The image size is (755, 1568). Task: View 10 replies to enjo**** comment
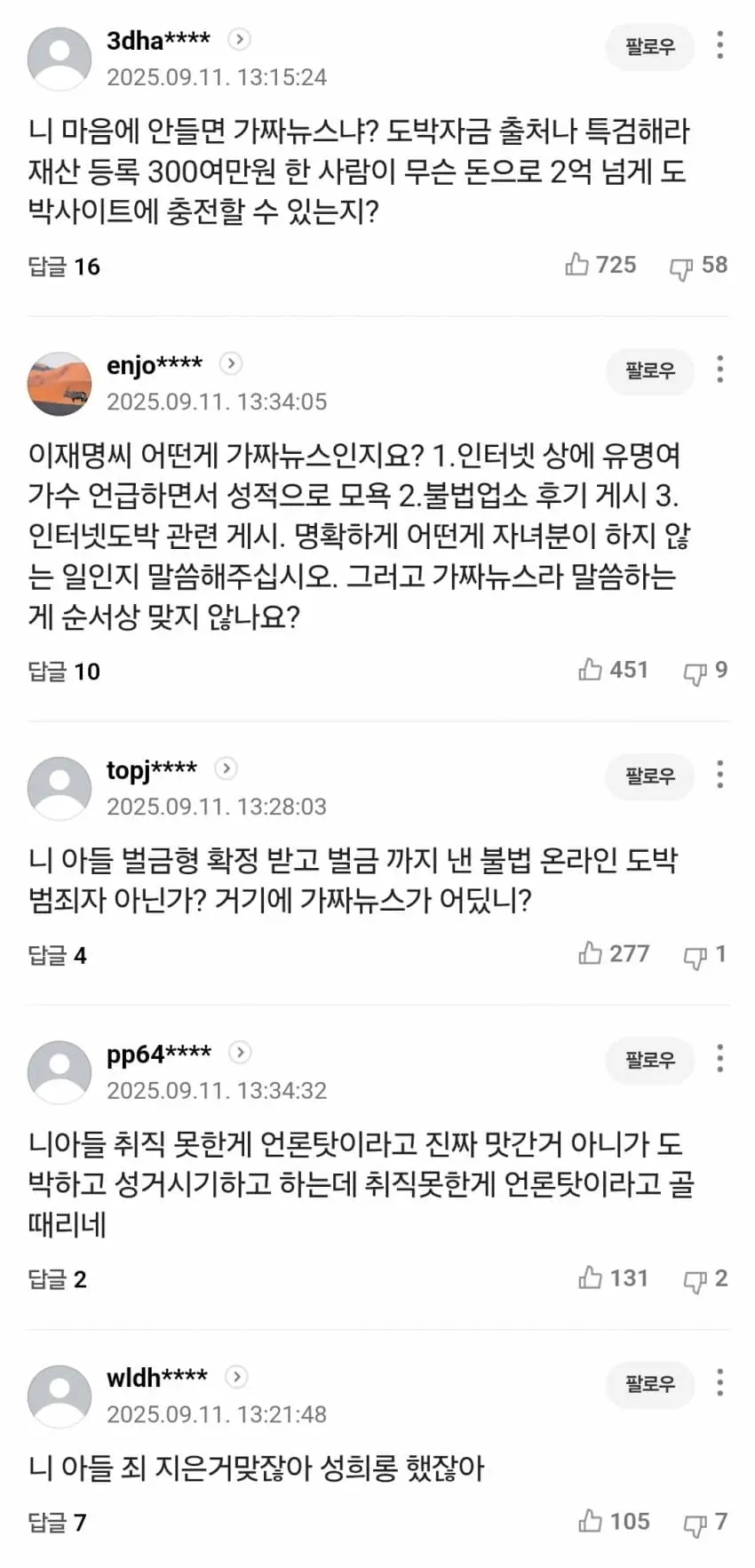64,671
